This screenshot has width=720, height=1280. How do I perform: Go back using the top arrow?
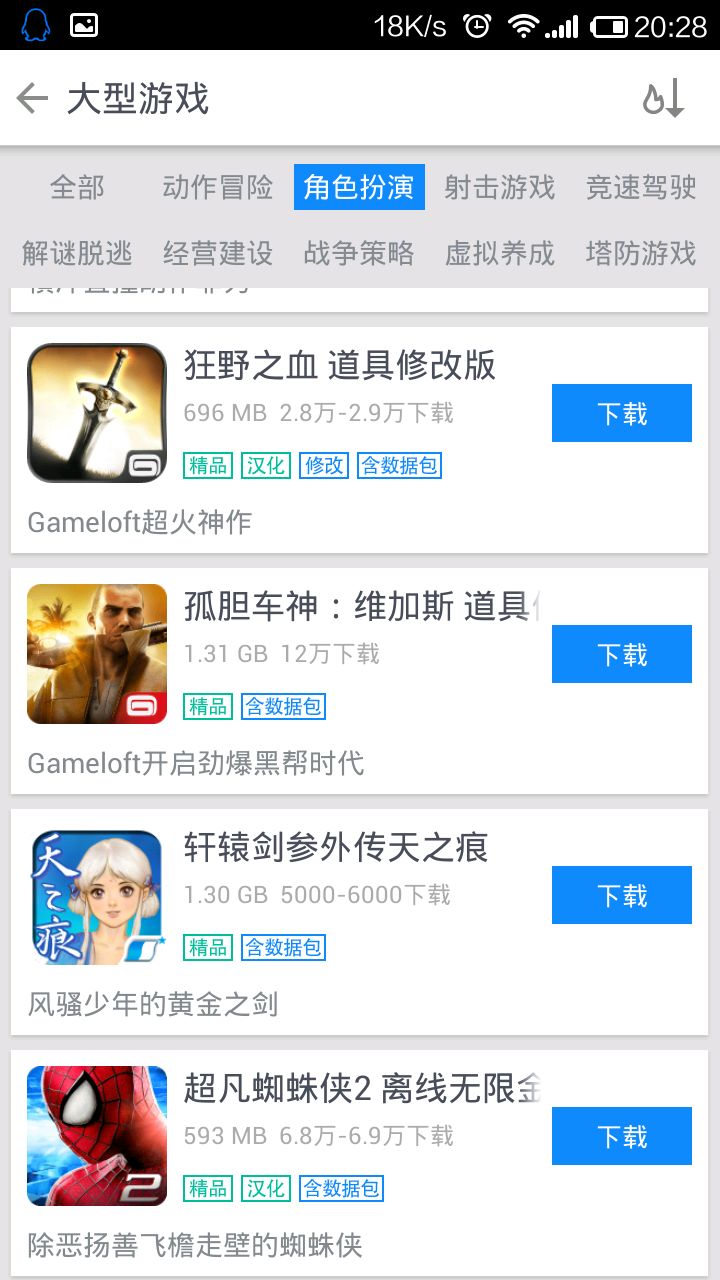point(33,98)
